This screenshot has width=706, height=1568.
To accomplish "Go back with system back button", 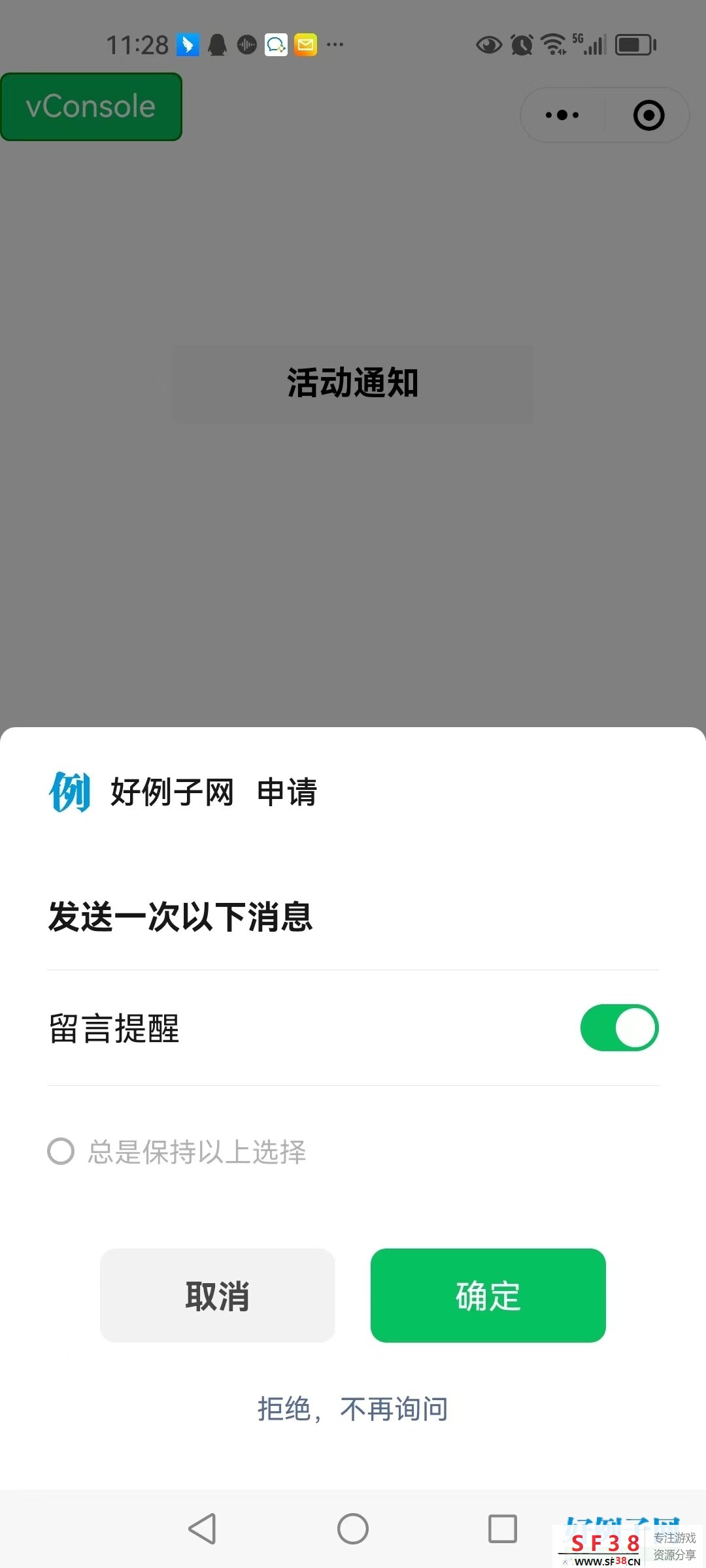I will 202,1529.
